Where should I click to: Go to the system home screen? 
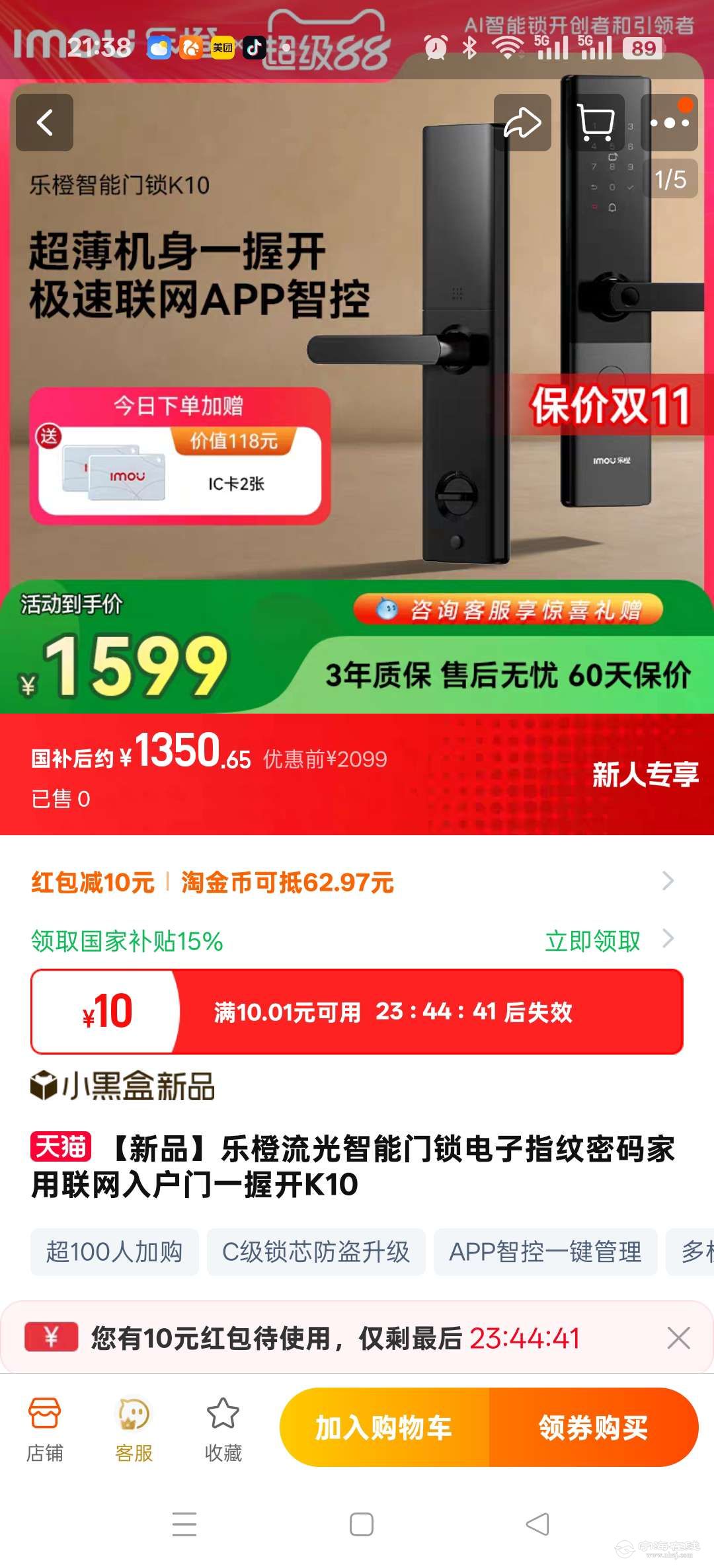tap(361, 1524)
